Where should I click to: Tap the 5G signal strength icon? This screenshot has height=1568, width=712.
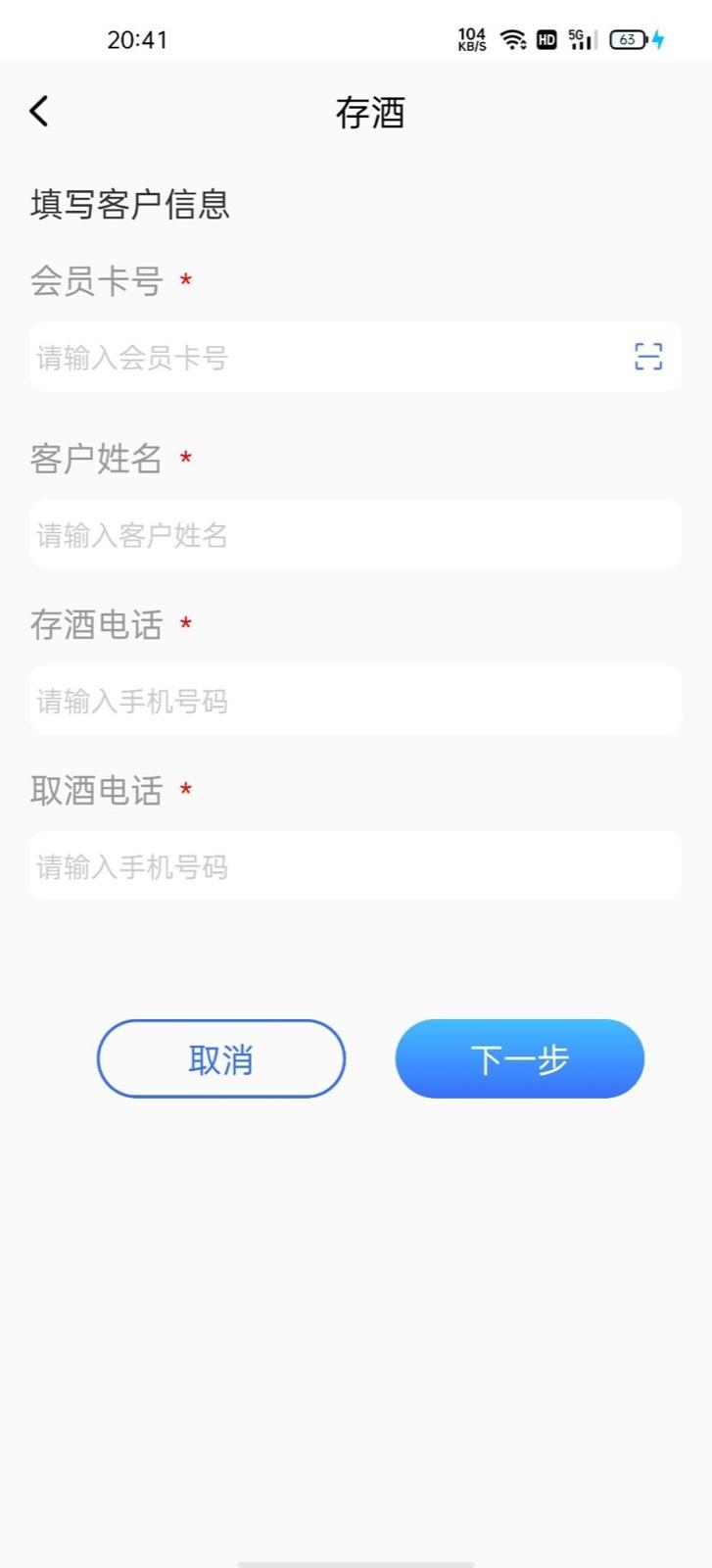[x=580, y=40]
